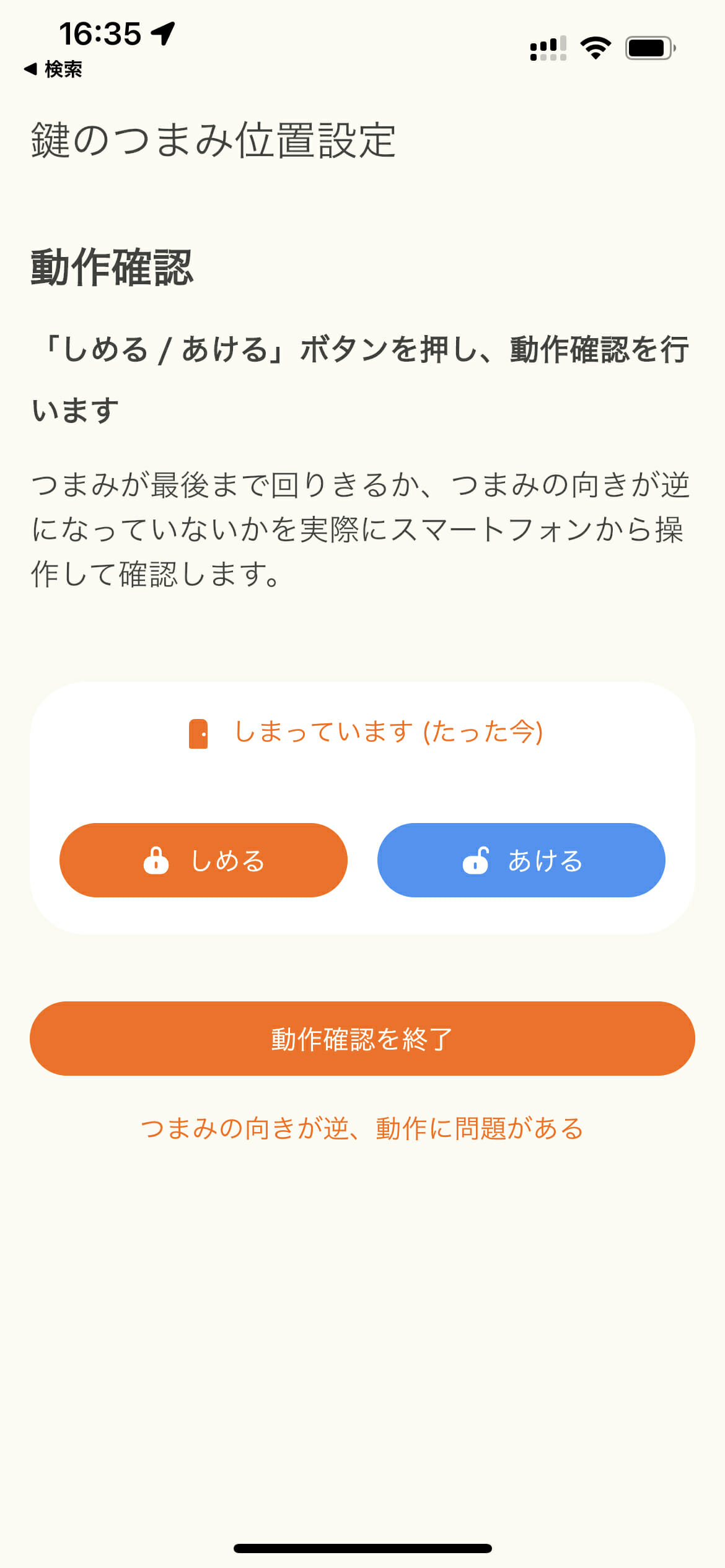The width and height of the screenshot is (725, 1568).
Task: Tap the あける unlock button
Action: (521, 860)
